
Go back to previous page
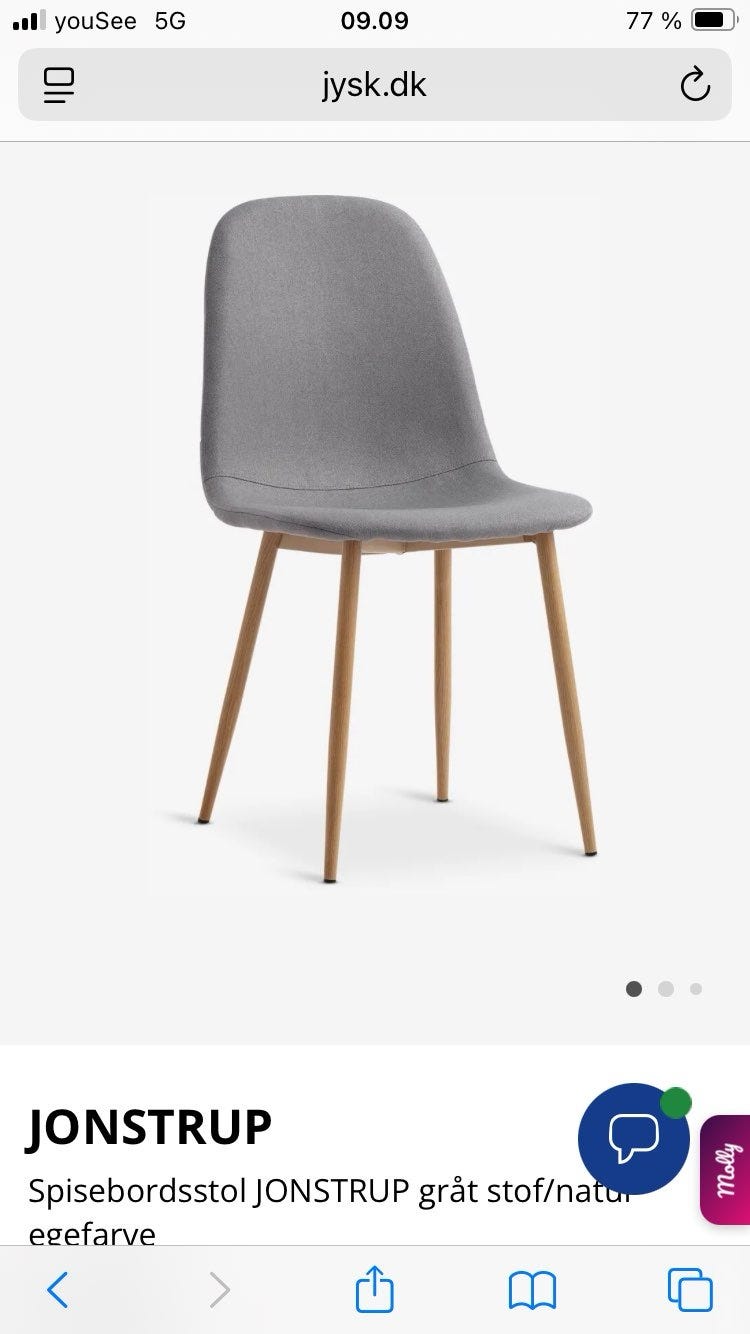click(58, 1290)
